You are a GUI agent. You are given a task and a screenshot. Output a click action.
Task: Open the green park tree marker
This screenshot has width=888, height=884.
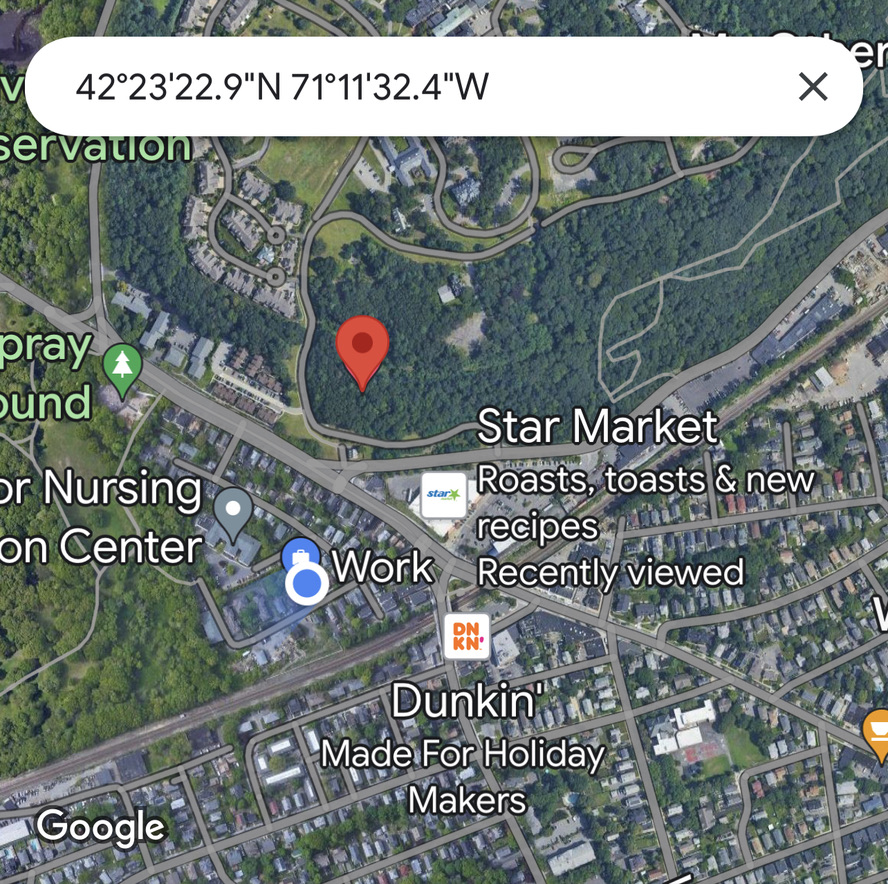122,367
